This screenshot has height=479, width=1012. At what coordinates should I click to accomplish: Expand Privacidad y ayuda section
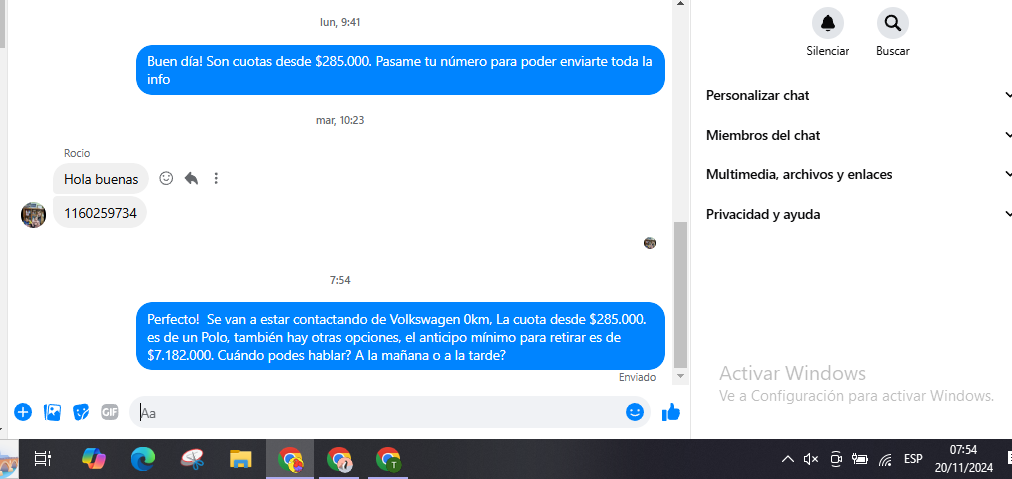coord(858,214)
